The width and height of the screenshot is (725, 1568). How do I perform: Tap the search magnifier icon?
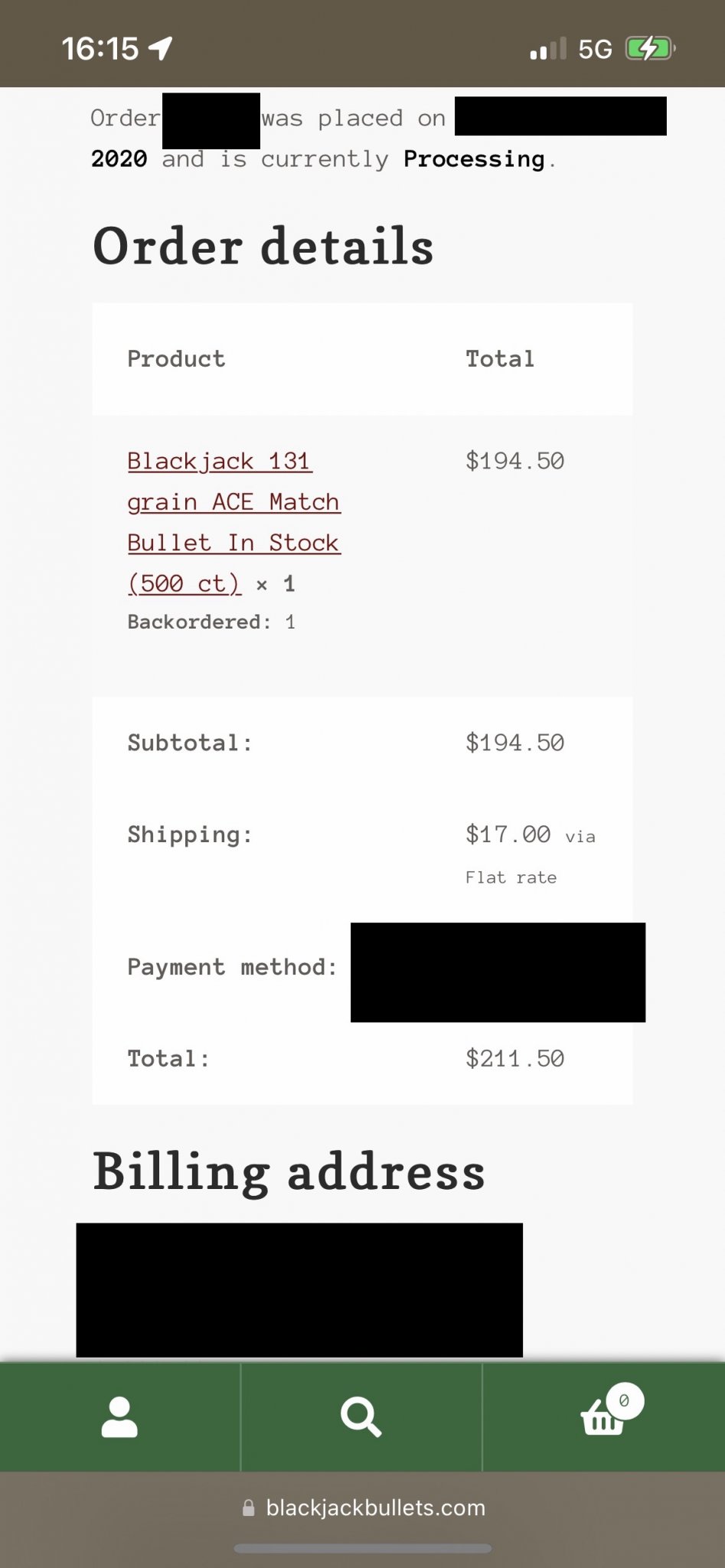point(361,1417)
